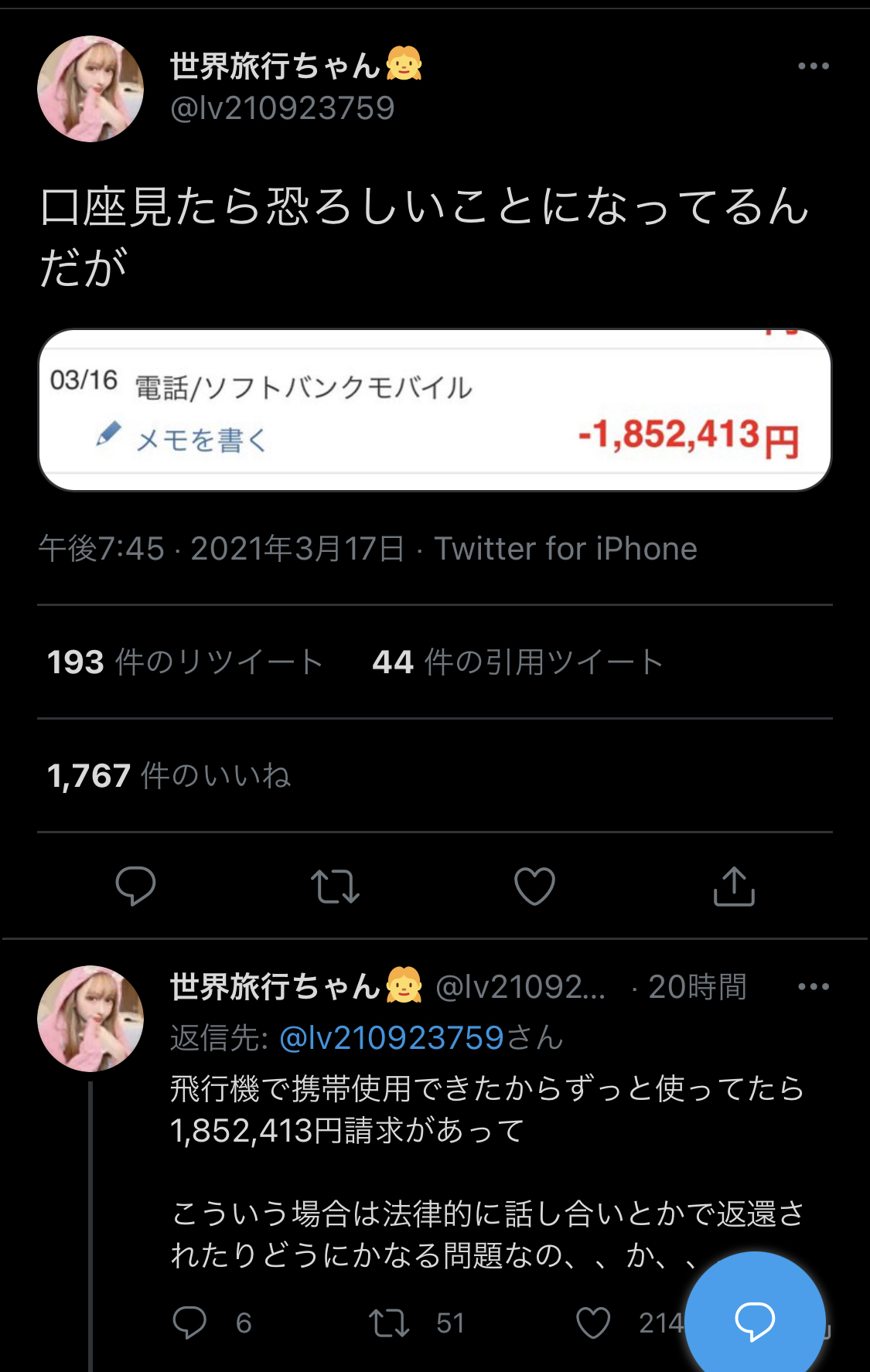
Task: Open Twitter for iPhone source link
Action: click(565, 549)
